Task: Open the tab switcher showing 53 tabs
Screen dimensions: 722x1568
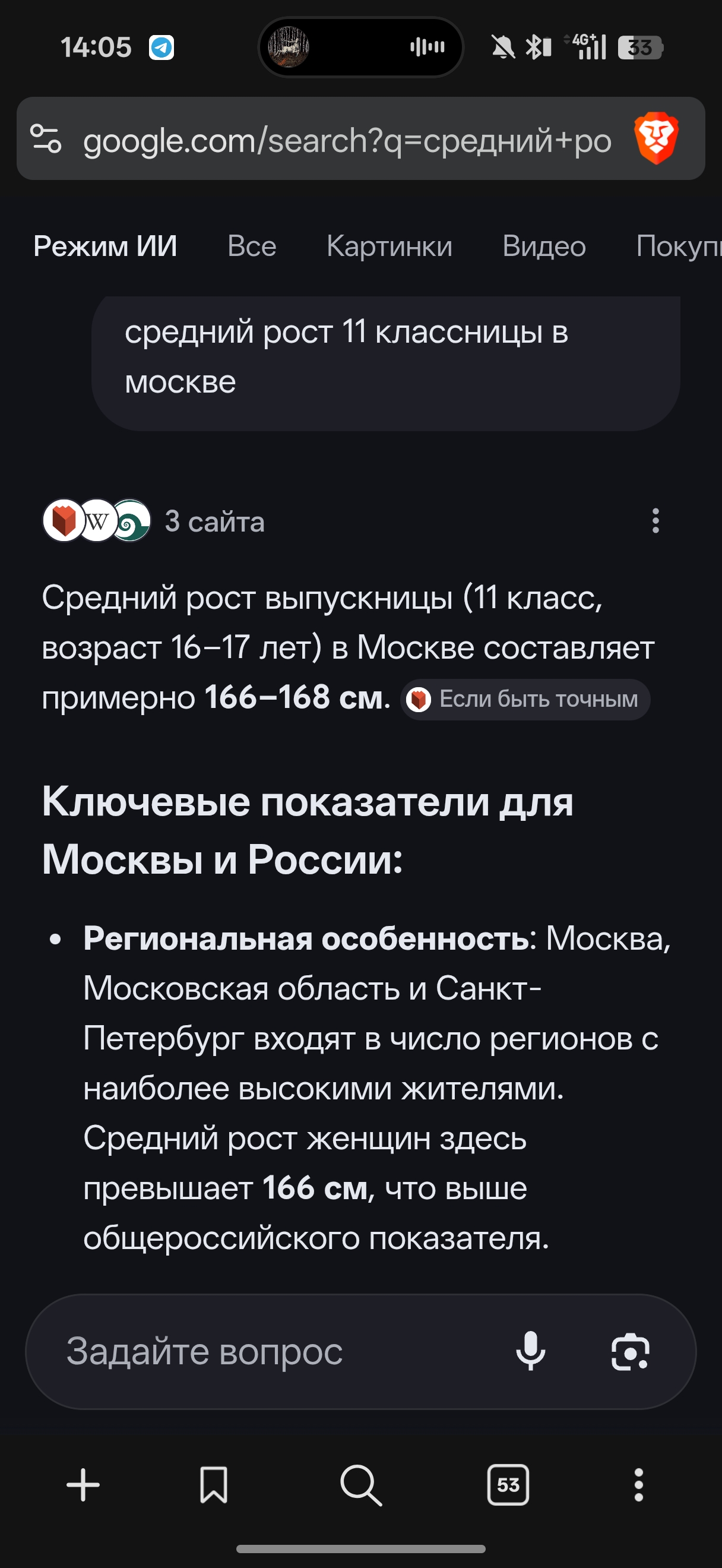Action: point(508,1485)
